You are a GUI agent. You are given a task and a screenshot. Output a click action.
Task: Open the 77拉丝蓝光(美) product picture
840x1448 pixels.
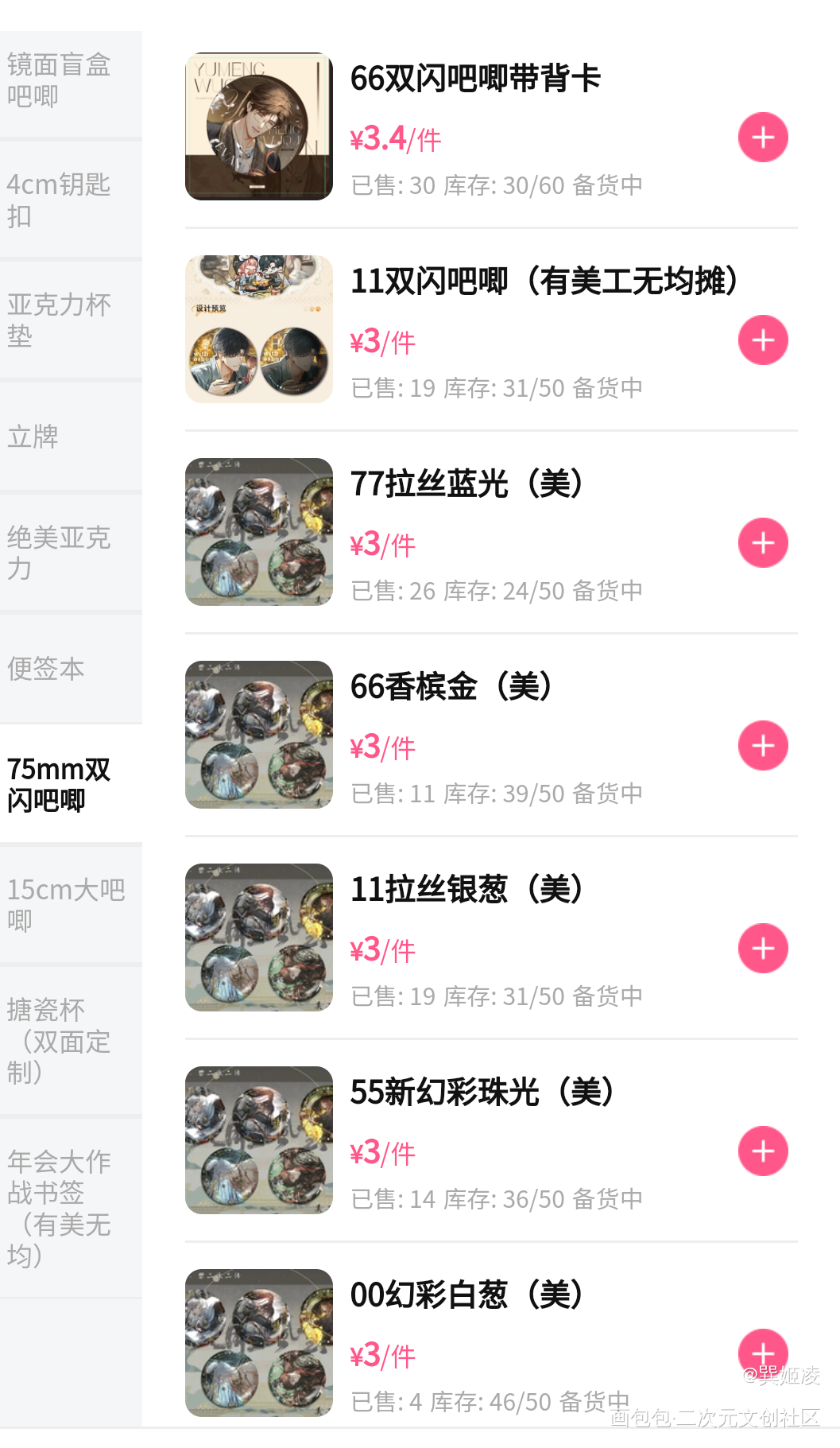(259, 532)
